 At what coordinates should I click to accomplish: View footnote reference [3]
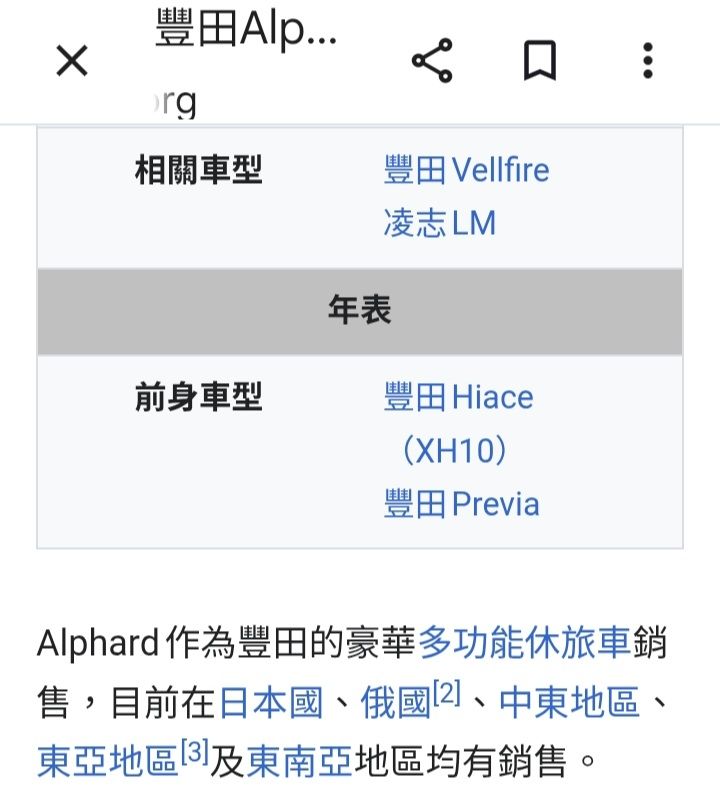[194, 753]
